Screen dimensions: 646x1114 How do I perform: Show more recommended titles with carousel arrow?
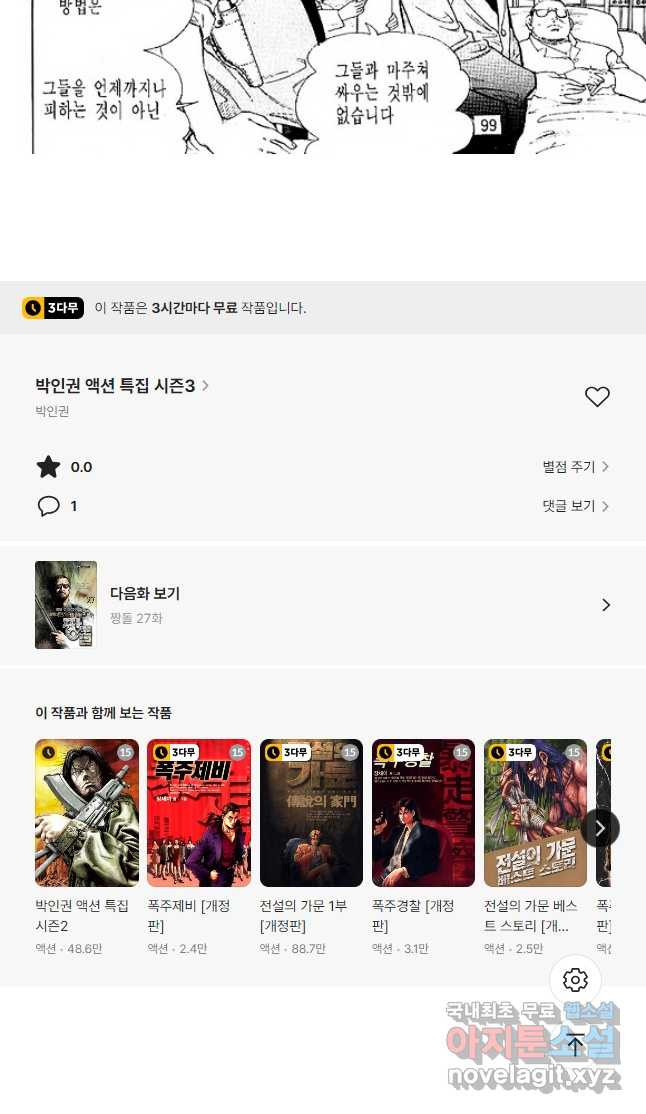click(x=600, y=828)
